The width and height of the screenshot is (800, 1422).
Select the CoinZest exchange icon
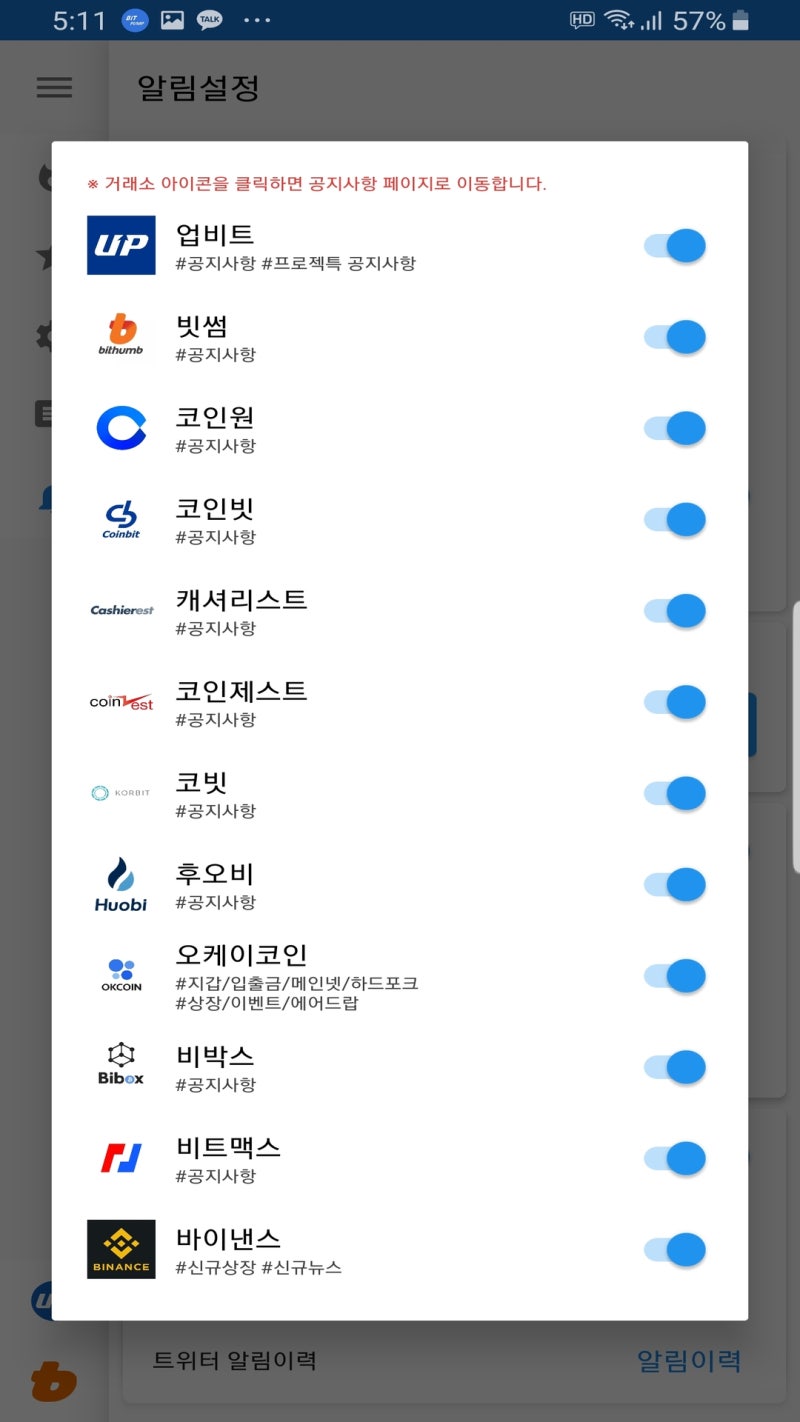tap(120, 701)
